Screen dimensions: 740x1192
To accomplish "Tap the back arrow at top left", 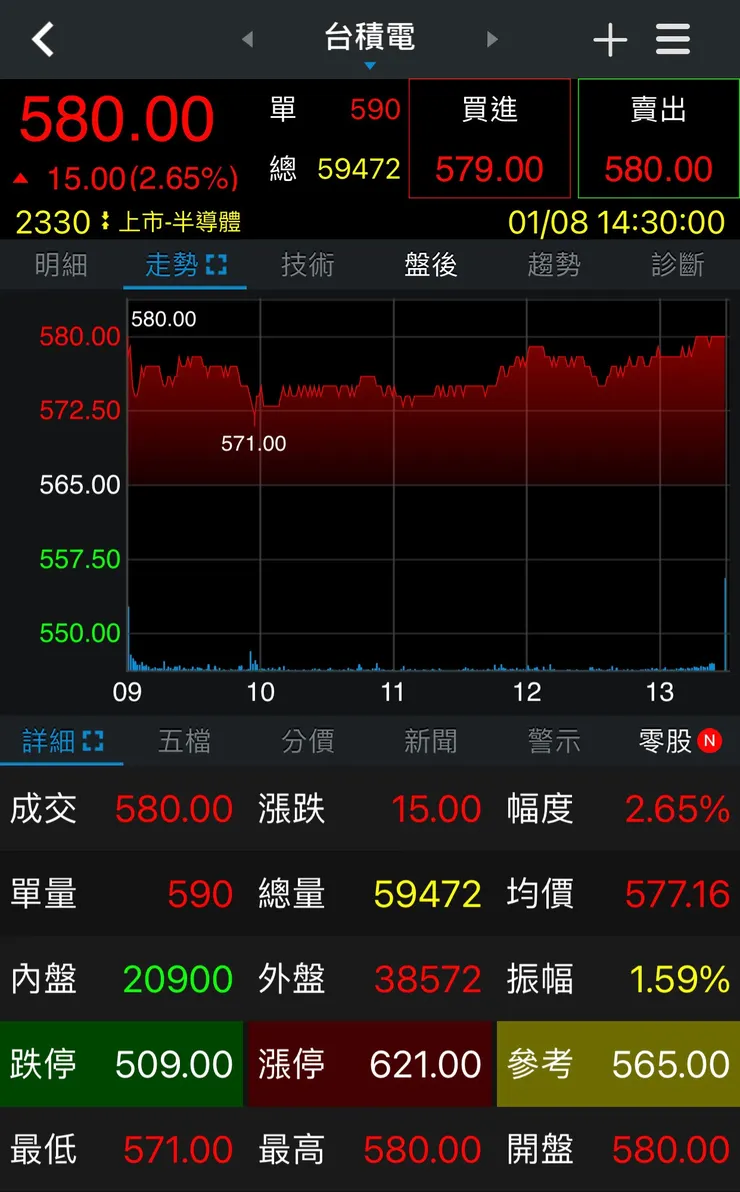I will pyautogui.click(x=42, y=39).
